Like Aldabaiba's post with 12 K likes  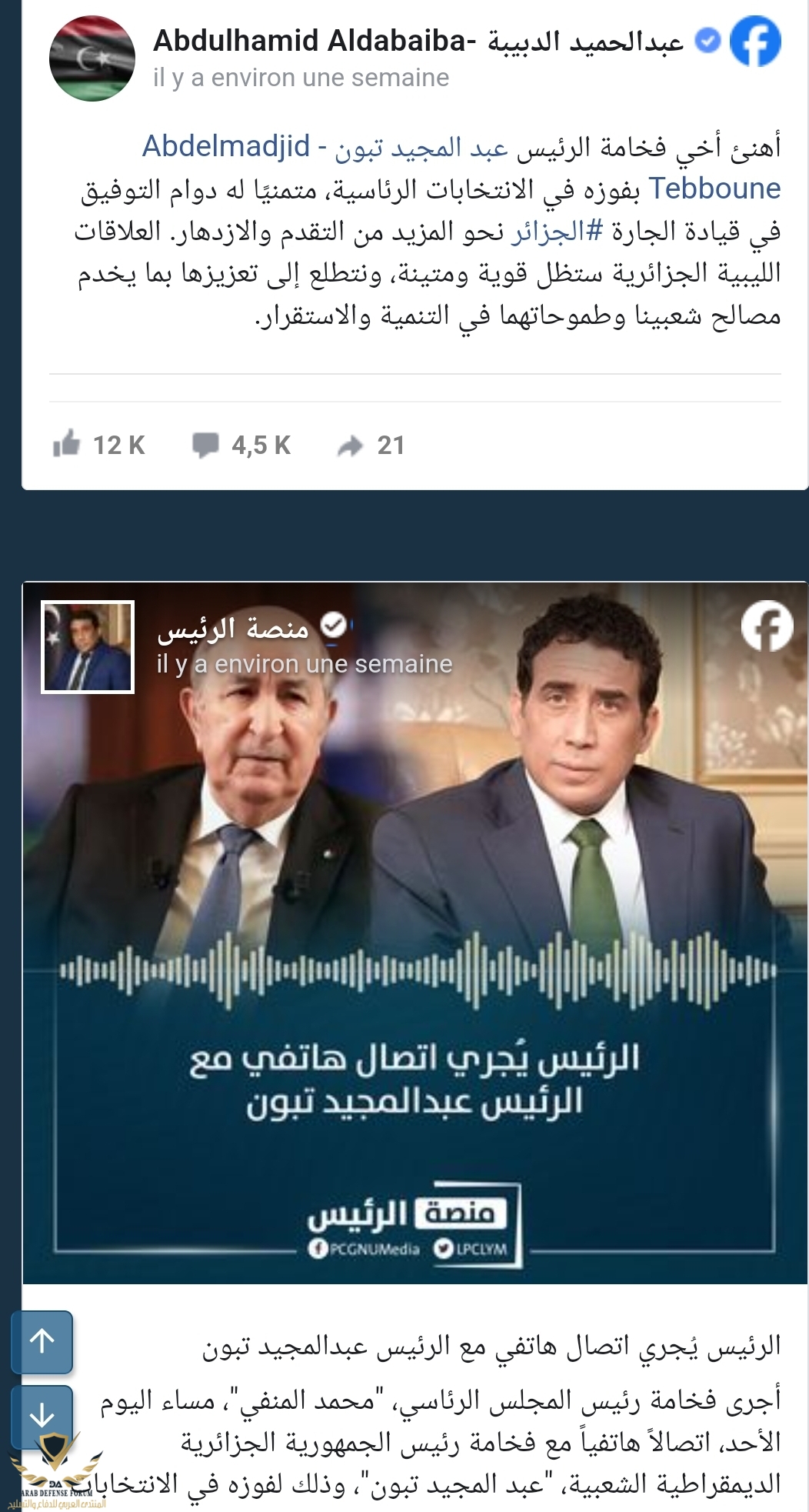67,445
